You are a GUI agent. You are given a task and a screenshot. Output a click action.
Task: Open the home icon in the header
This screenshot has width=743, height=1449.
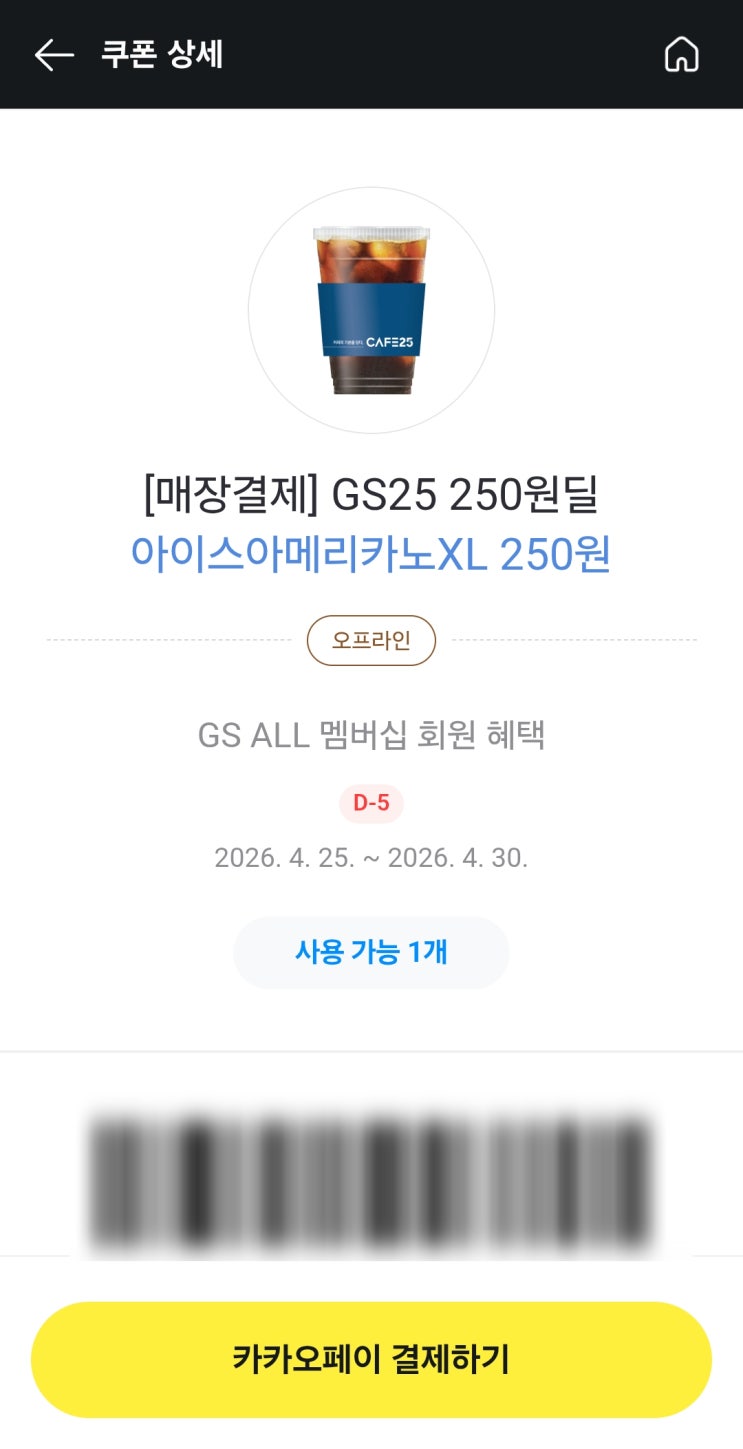coord(681,55)
